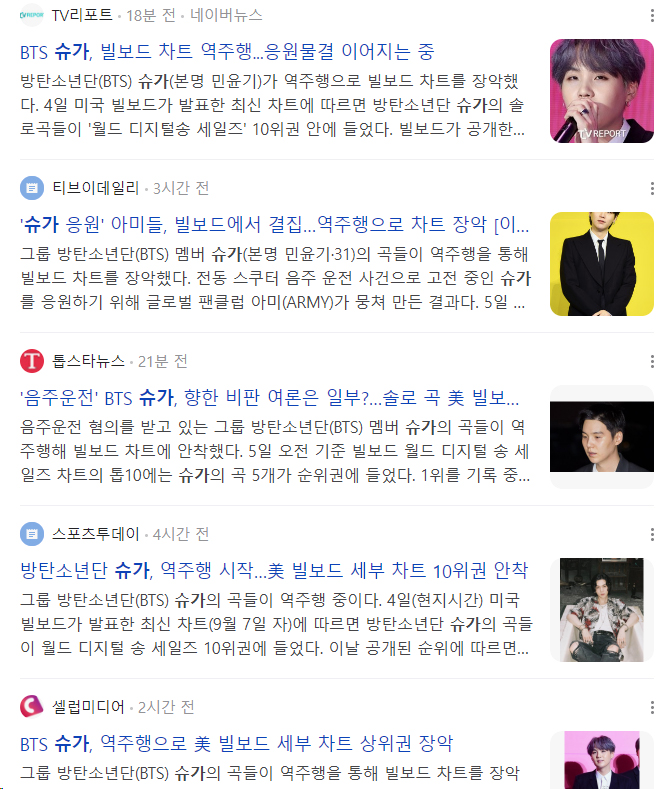
Task: Open overflow menu for 티브이데일리 article
Action: [652, 188]
